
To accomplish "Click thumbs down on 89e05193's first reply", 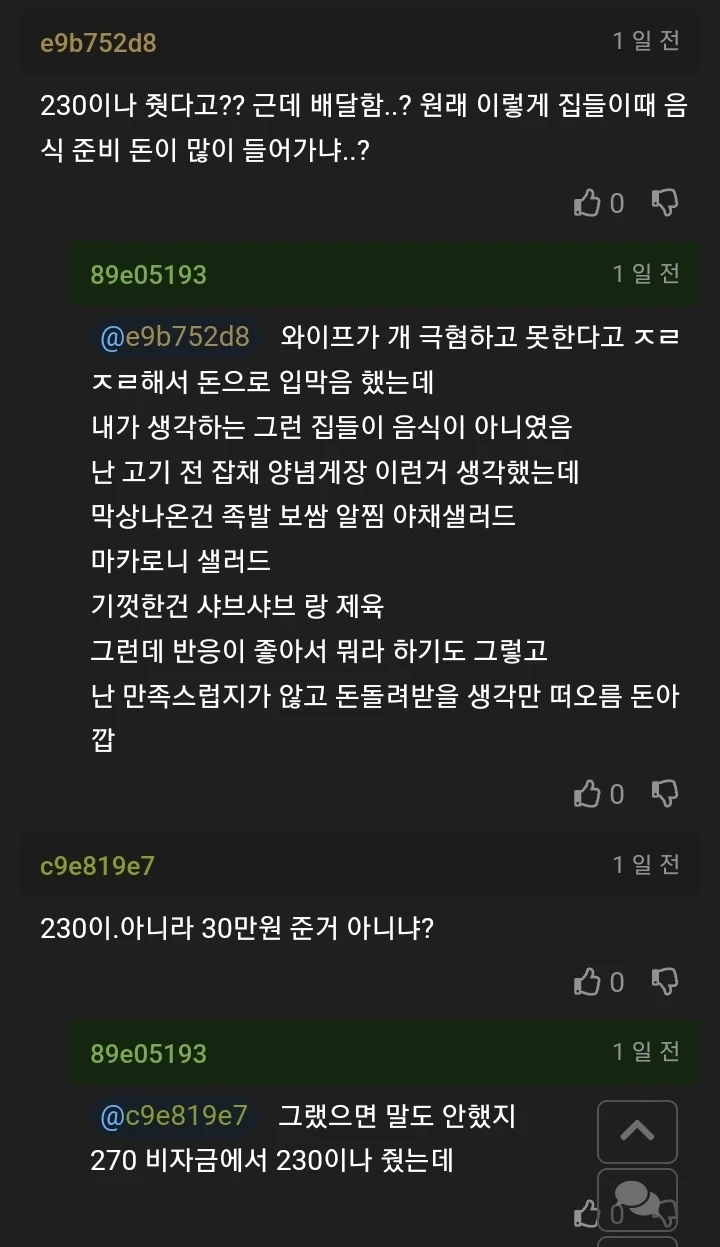I will coord(665,794).
